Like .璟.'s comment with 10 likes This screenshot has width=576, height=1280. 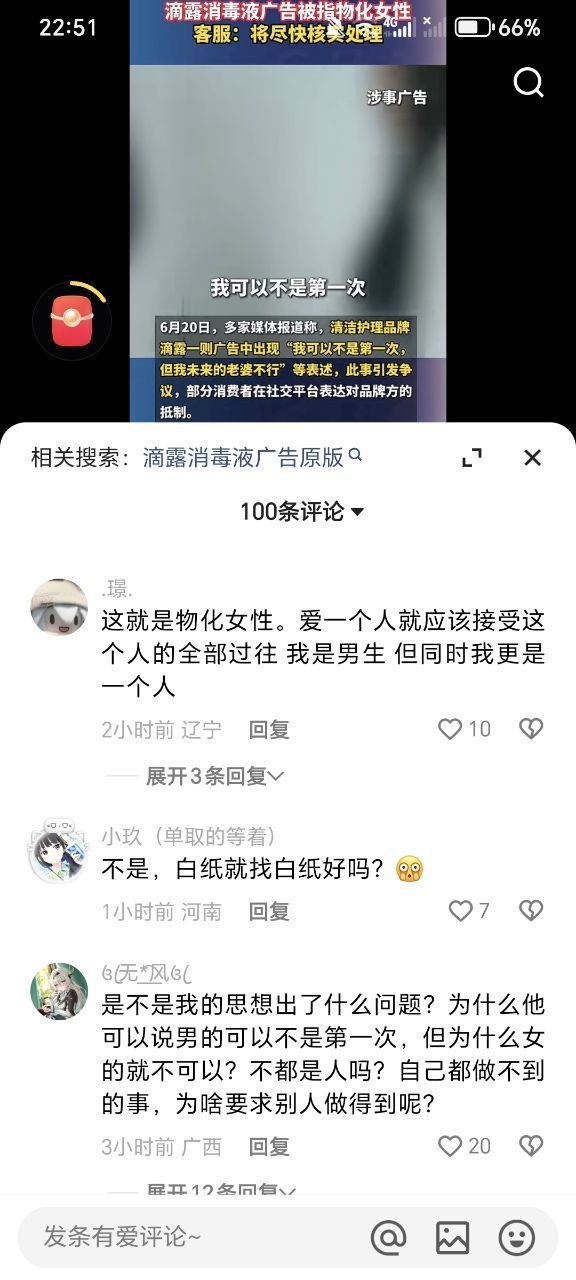[465, 729]
